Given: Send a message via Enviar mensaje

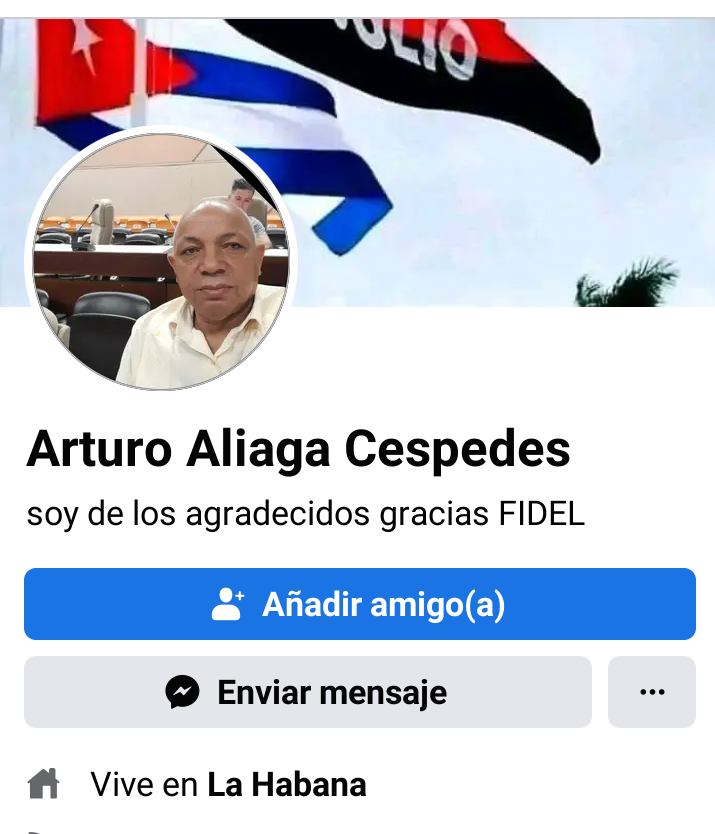Looking at the screenshot, I should pyautogui.click(x=307, y=692).
